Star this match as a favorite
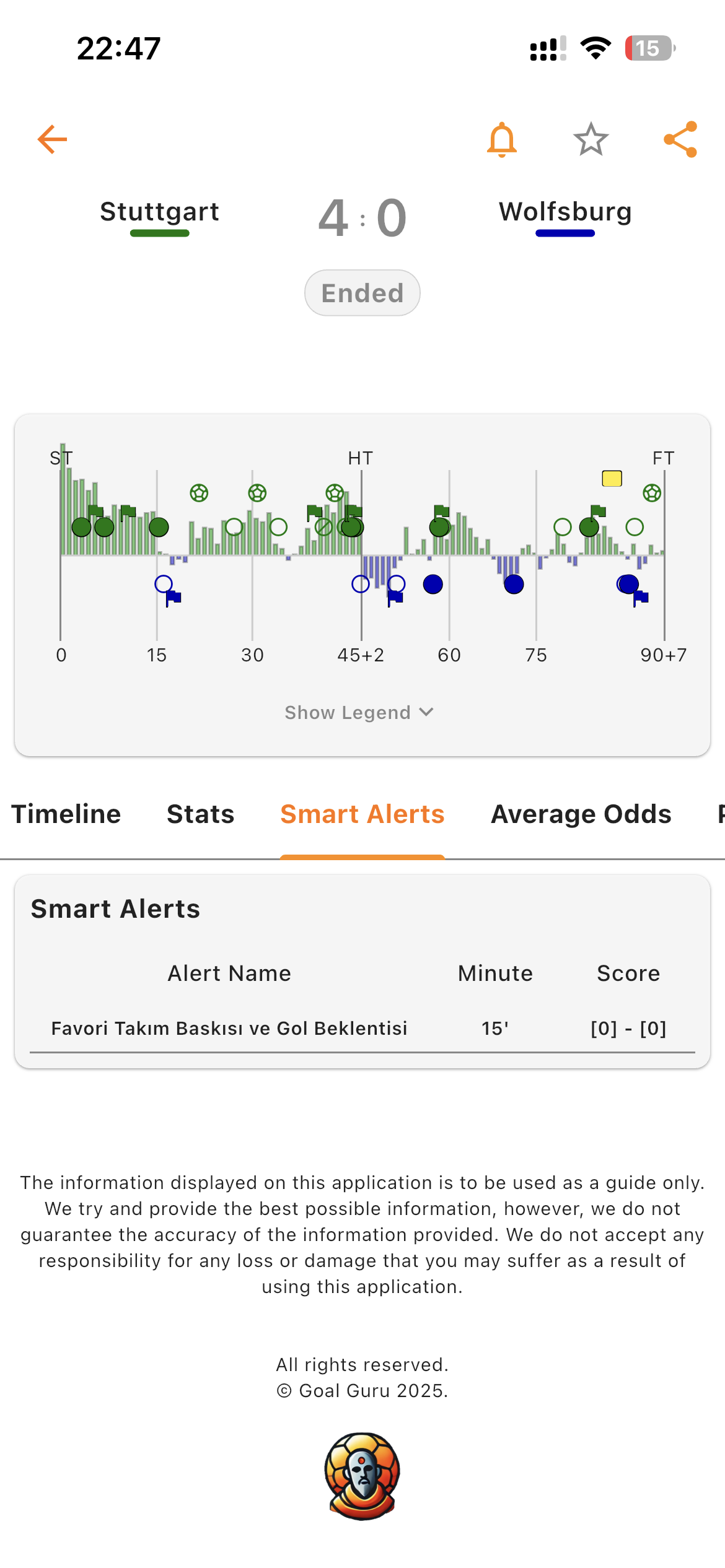Image resolution: width=725 pixels, height=1568 pixels. tap(591, 139)
